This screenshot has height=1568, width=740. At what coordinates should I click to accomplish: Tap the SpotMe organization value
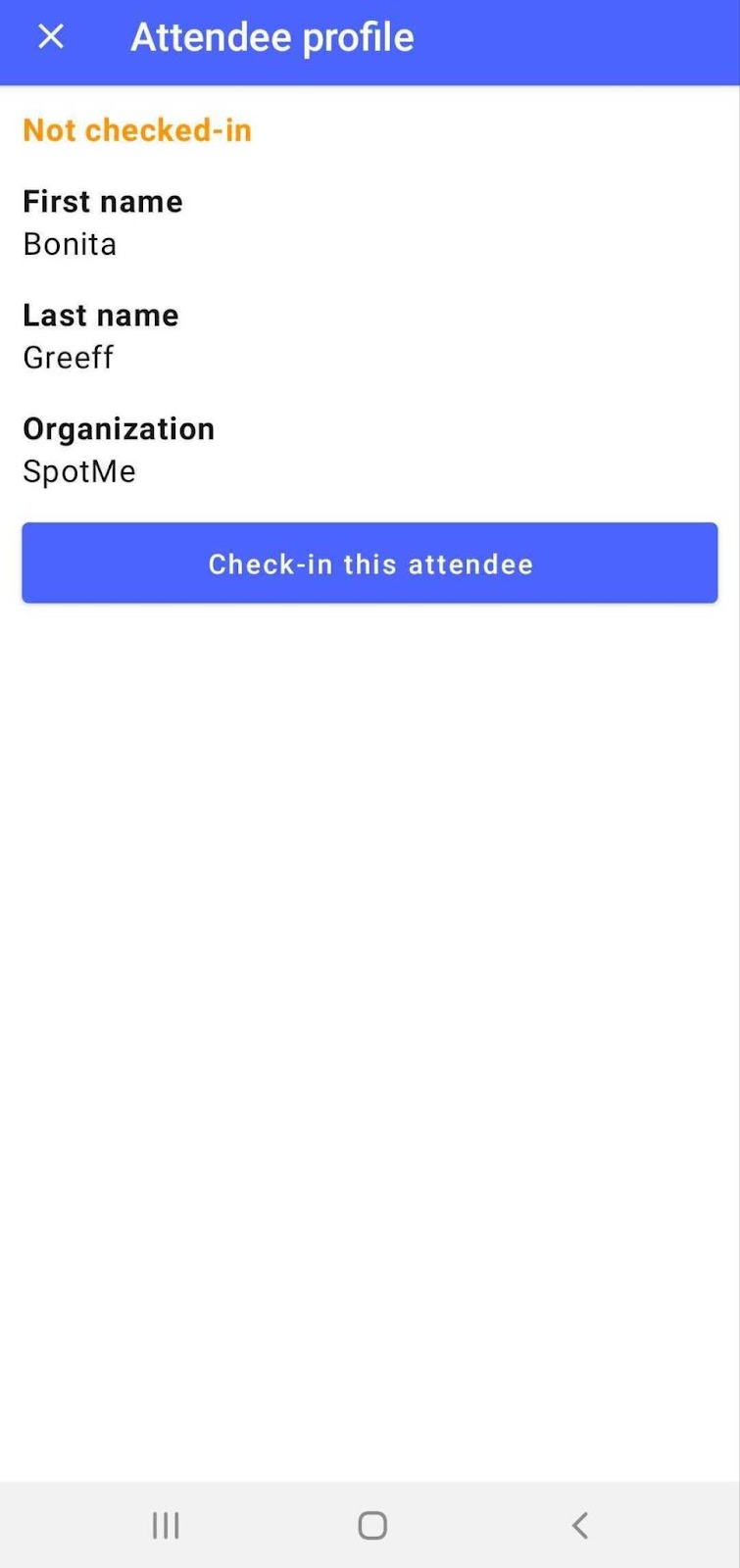[78, 470]
